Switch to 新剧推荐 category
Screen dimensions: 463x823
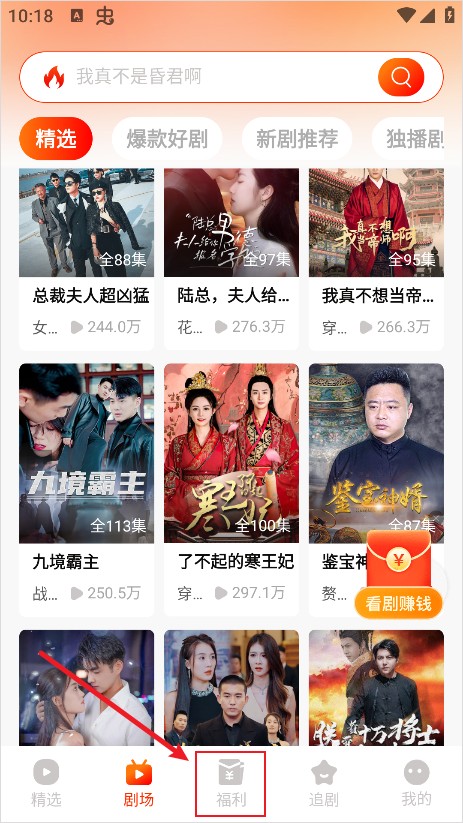297,139
